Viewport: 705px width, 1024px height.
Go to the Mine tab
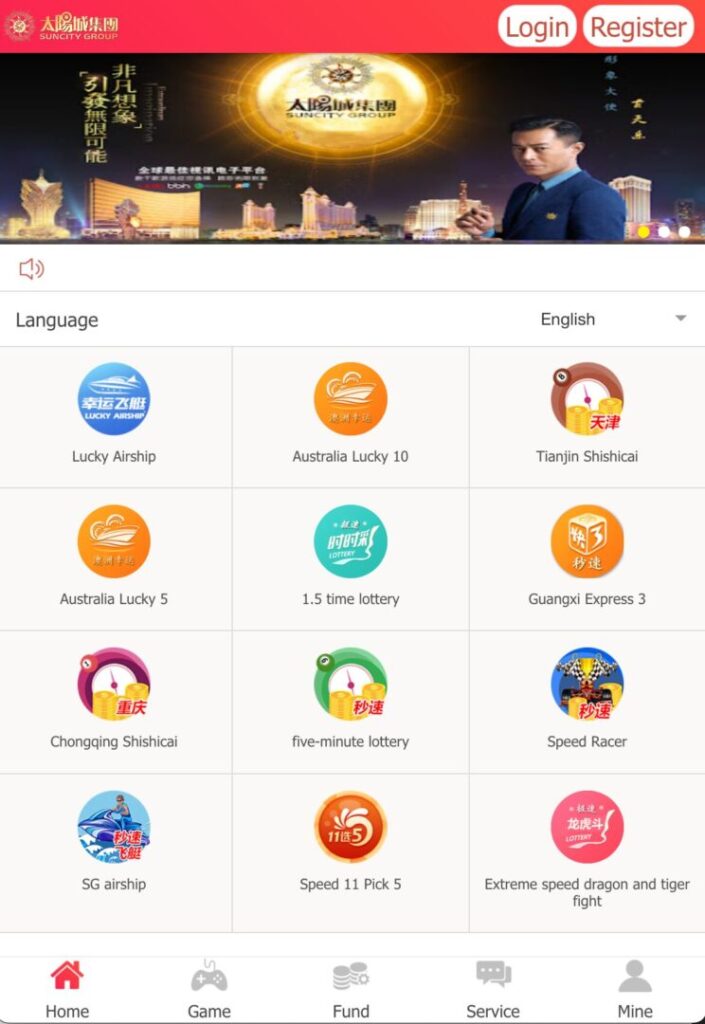click(x=634, y=988)
